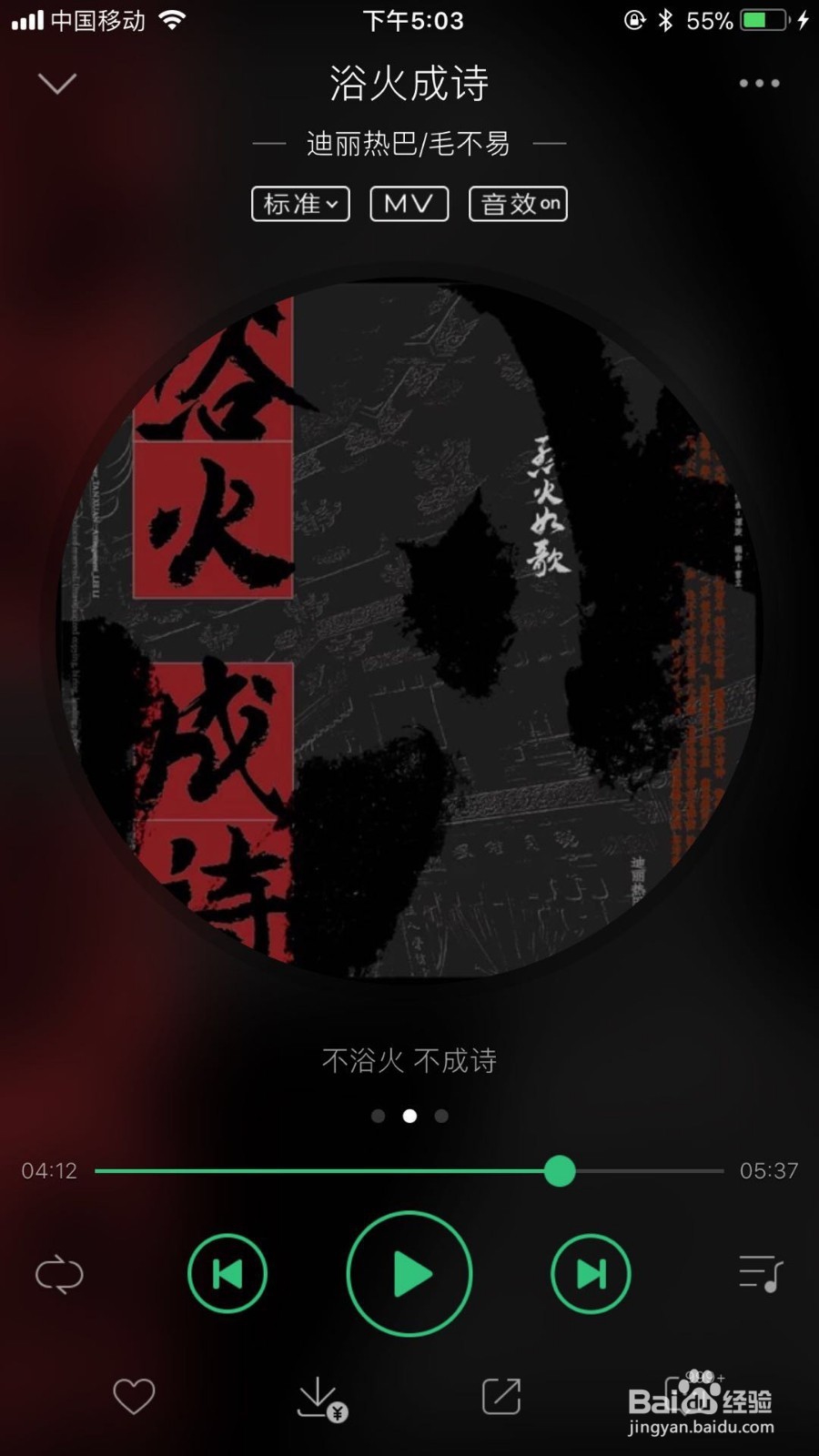The image size is (819, 1456).
Task: Select the second page indicator dot
Action: pos(409,1116)
